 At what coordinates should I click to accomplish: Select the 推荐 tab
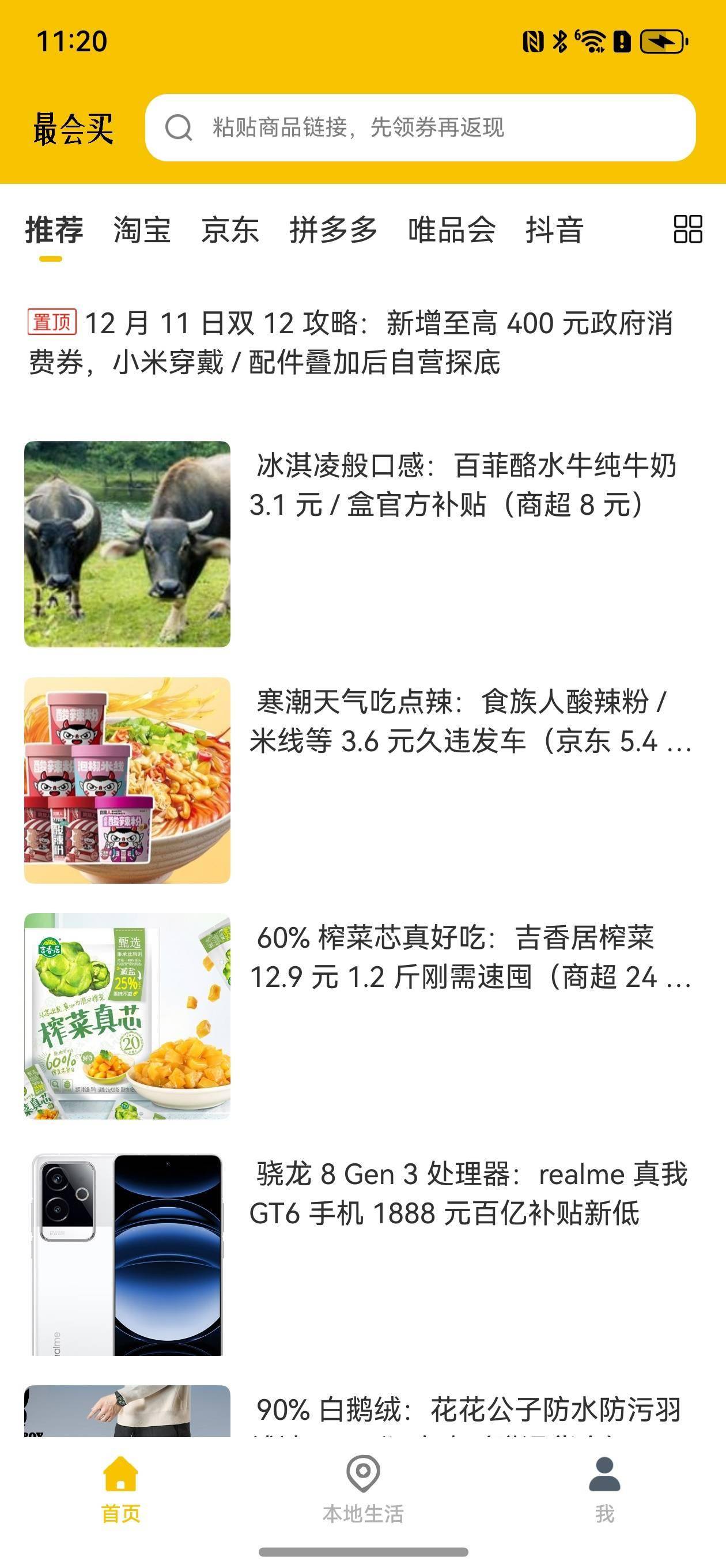tap(54, 230)
